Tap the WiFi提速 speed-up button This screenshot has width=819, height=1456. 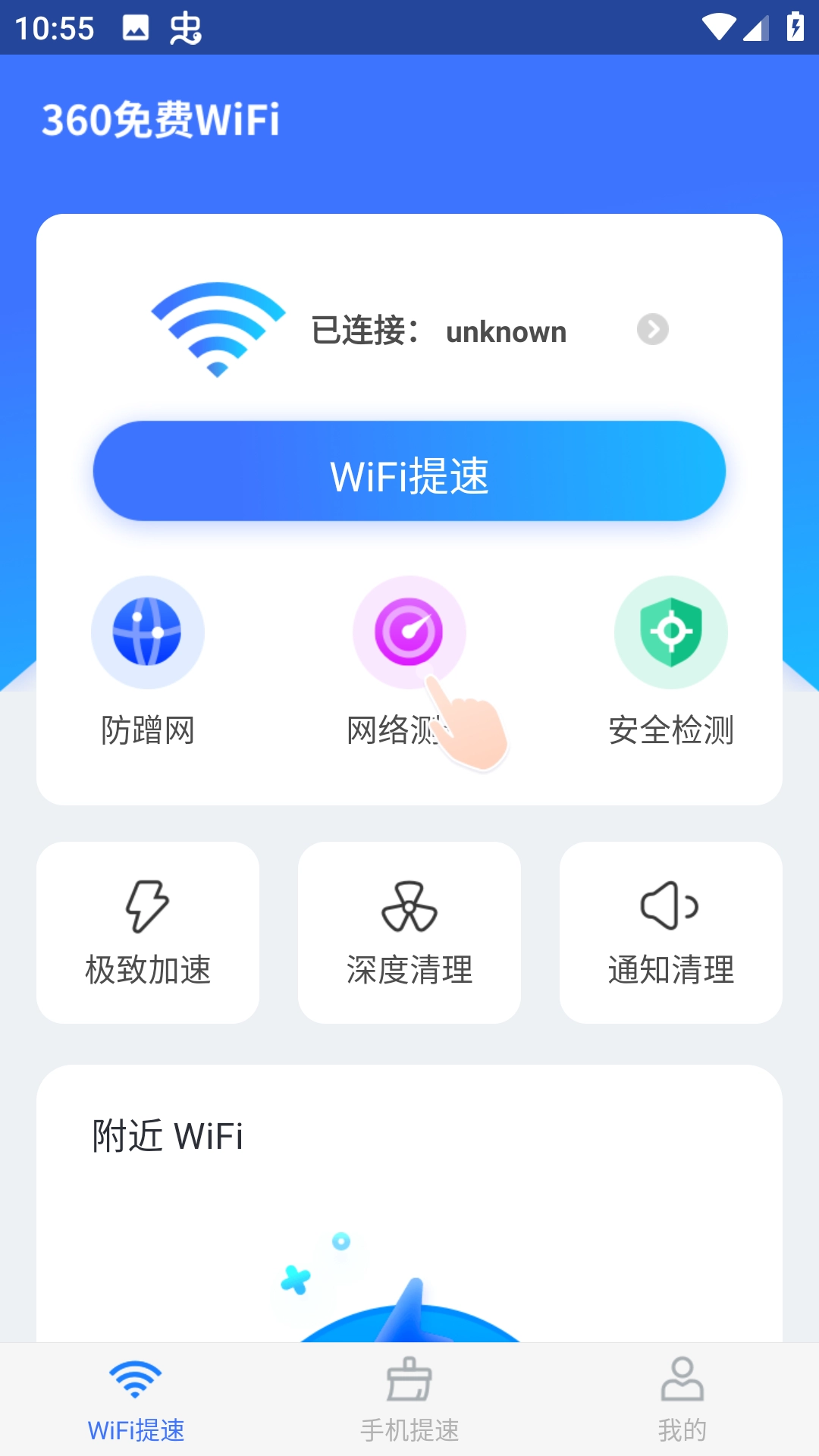(x=409, y=472)
